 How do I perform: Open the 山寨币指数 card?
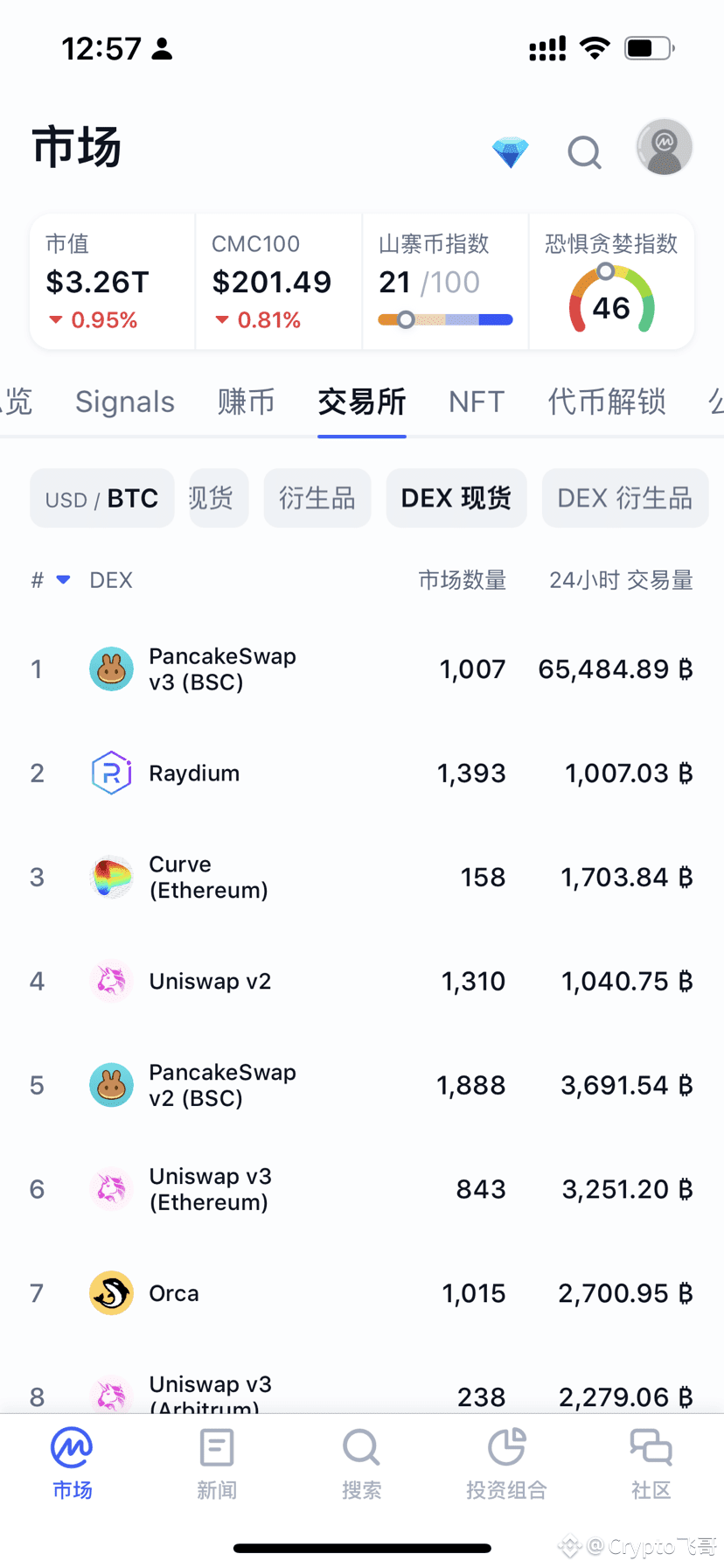click(x=445, y=282)
